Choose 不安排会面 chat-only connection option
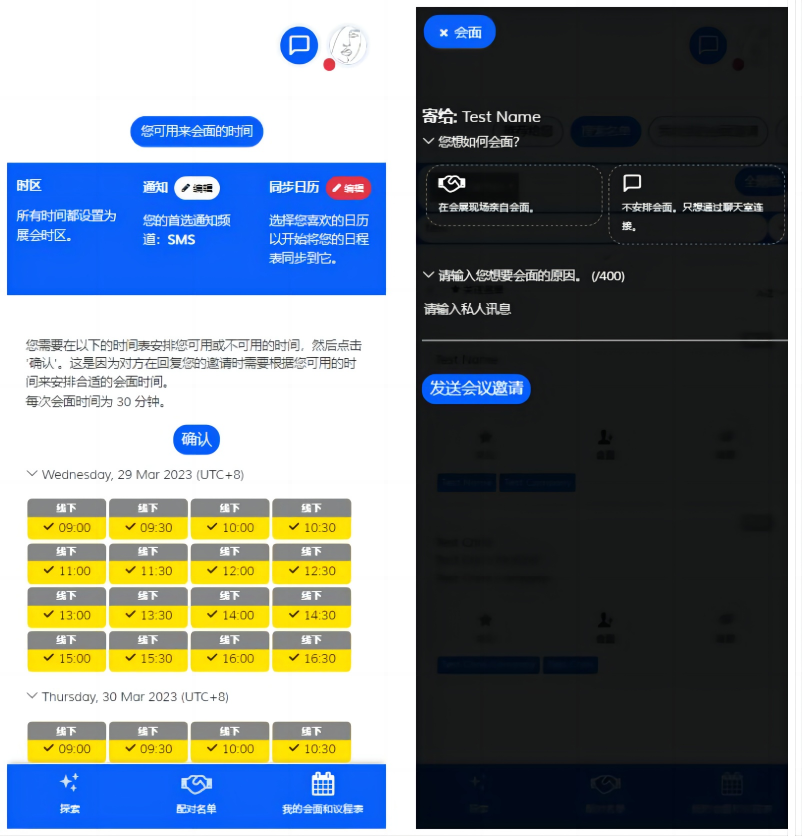 (x=696, y=203)
